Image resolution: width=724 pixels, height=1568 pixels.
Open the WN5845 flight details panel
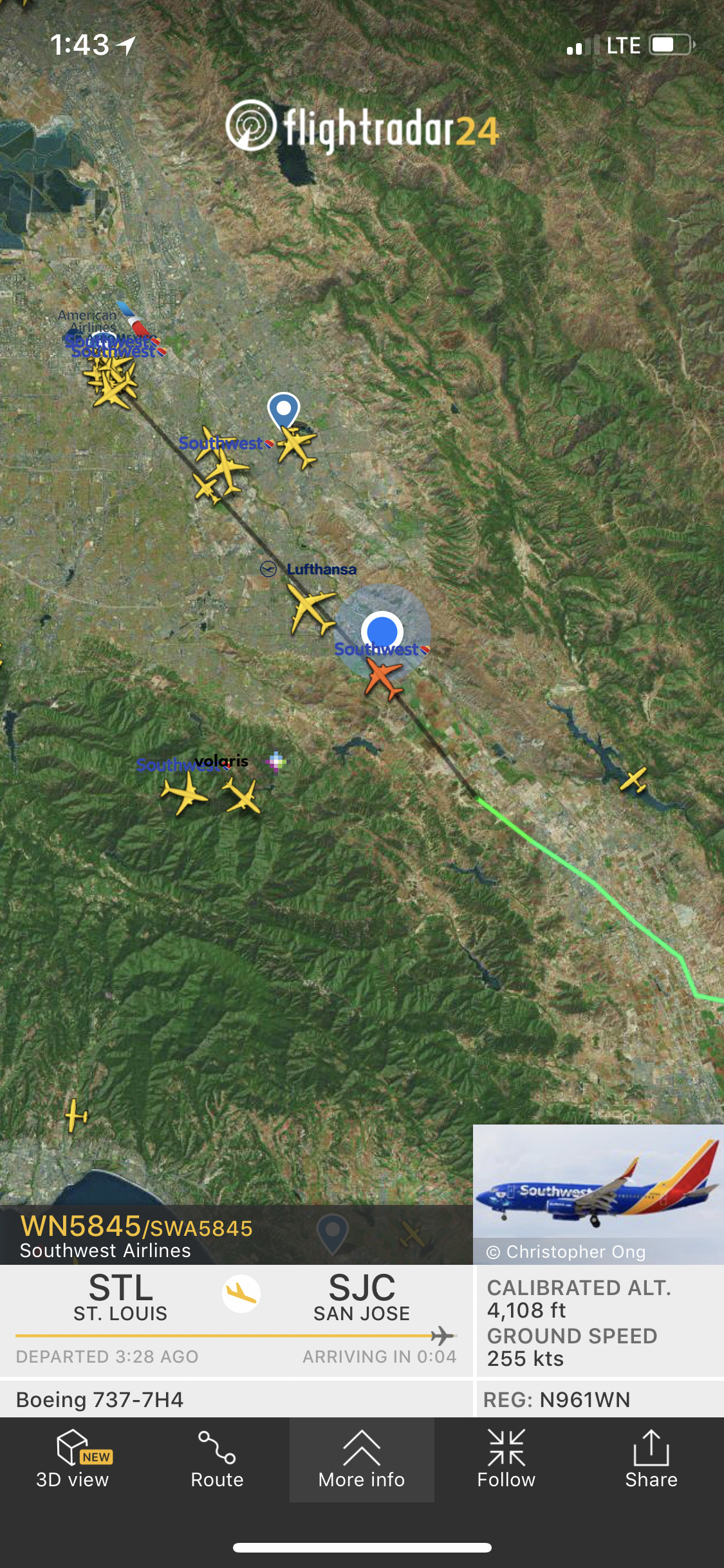coord(136,1235)
